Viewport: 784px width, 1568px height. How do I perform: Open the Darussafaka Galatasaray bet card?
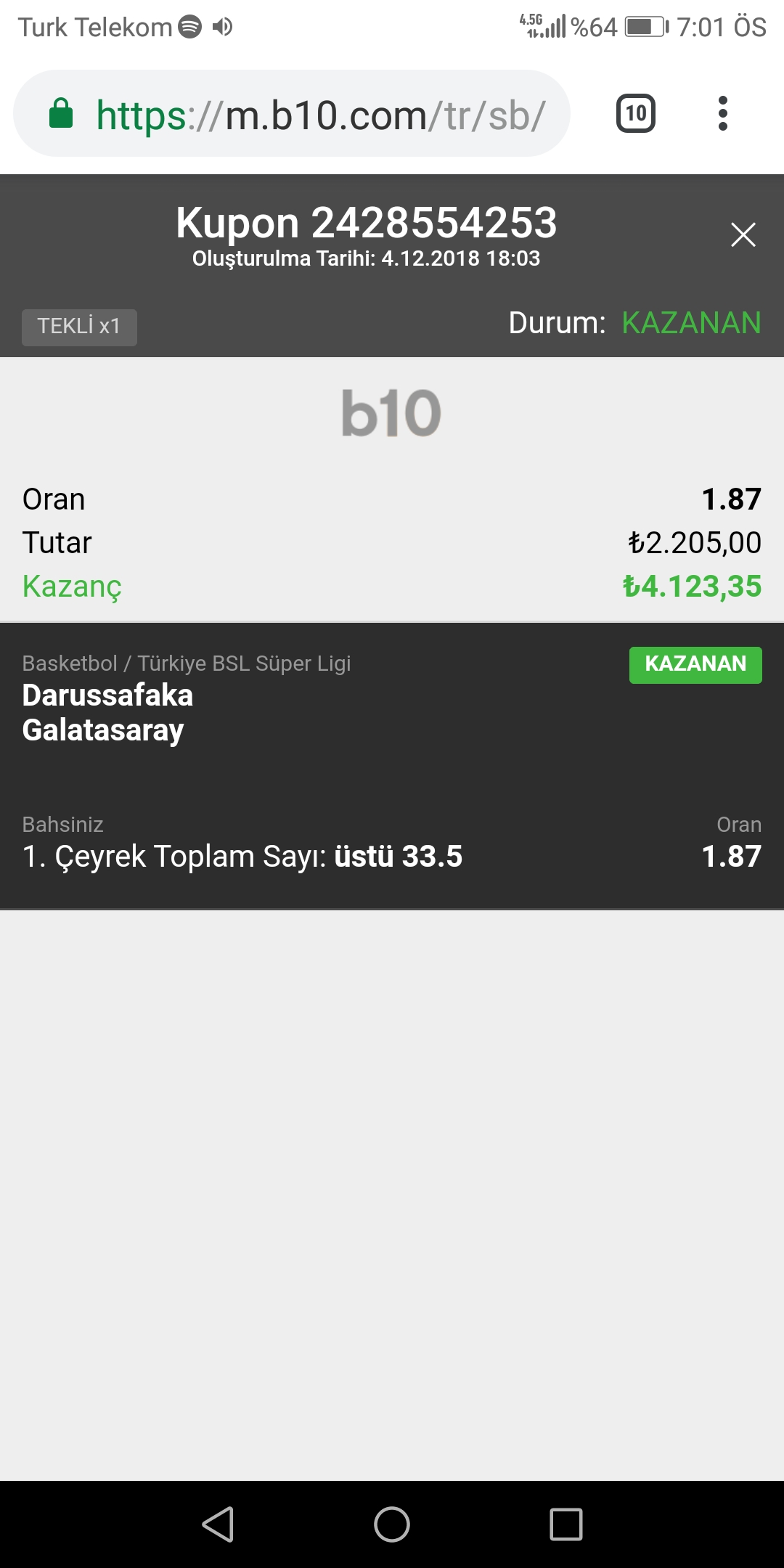click(x=392, y=766)
